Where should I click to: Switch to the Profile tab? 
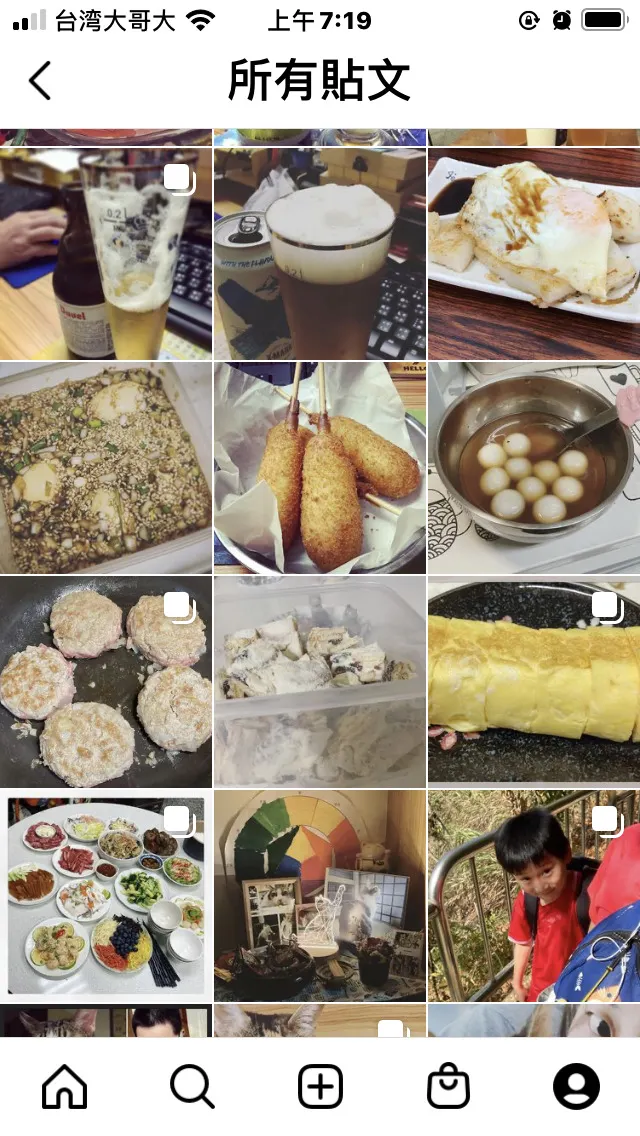(576, 1086)
